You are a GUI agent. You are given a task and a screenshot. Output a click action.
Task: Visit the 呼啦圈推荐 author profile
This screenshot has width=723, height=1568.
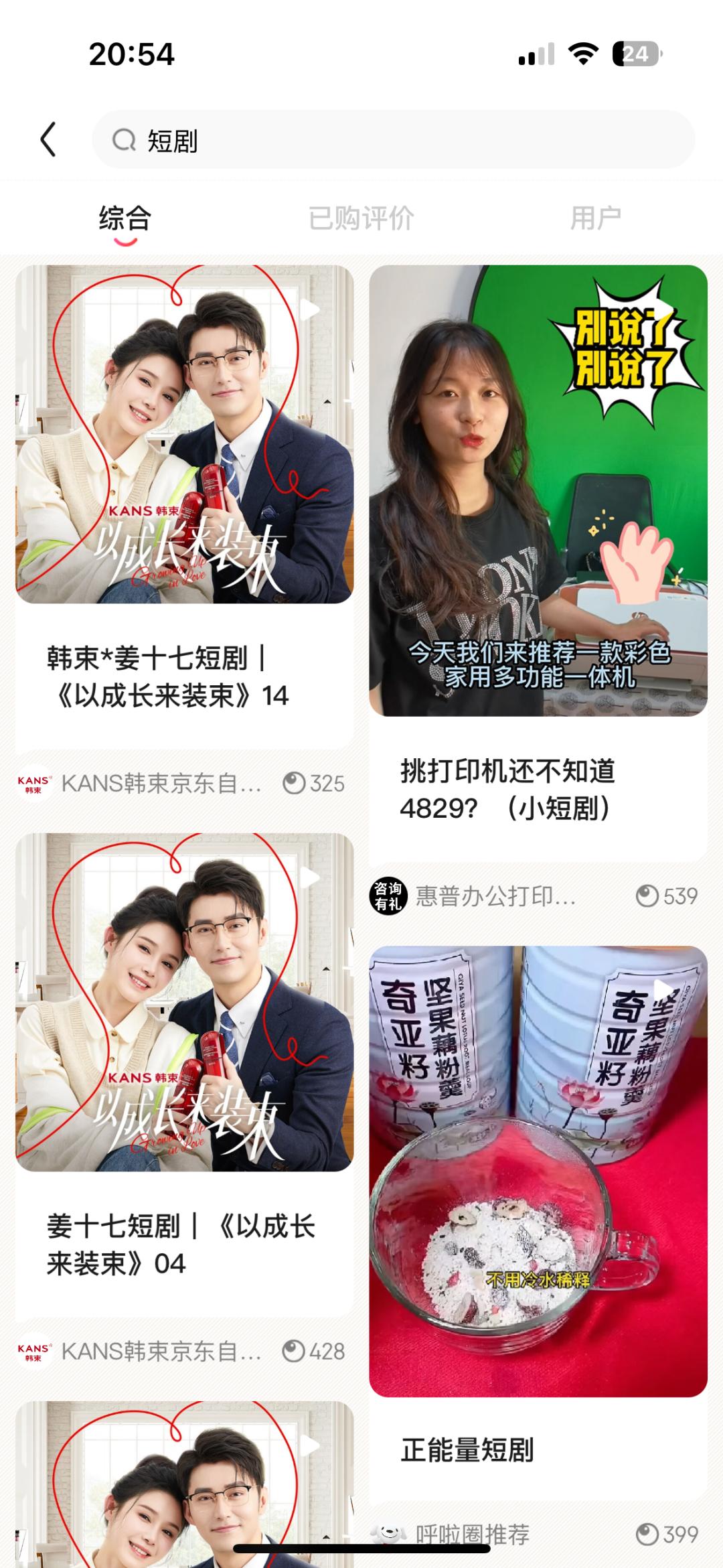472,1534
